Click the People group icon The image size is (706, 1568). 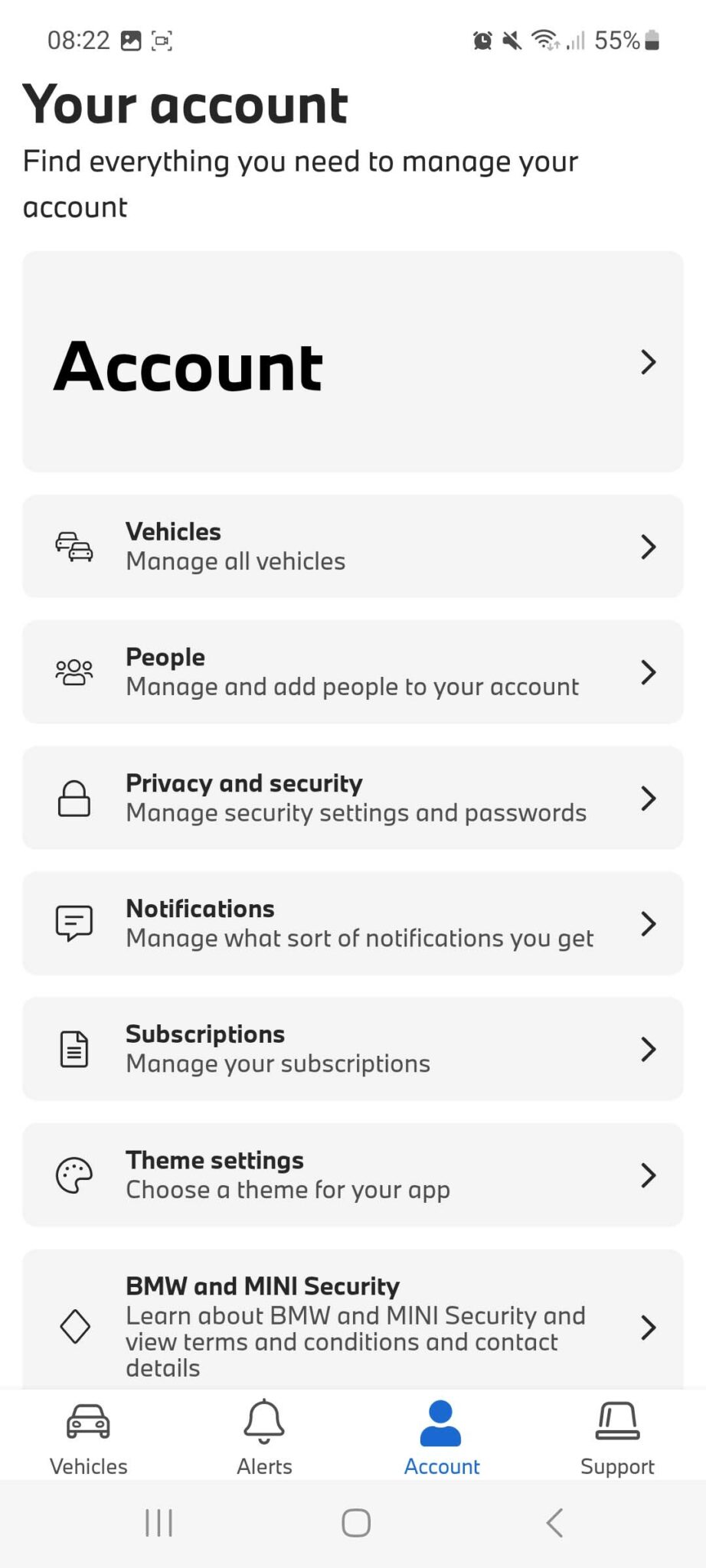74,671
